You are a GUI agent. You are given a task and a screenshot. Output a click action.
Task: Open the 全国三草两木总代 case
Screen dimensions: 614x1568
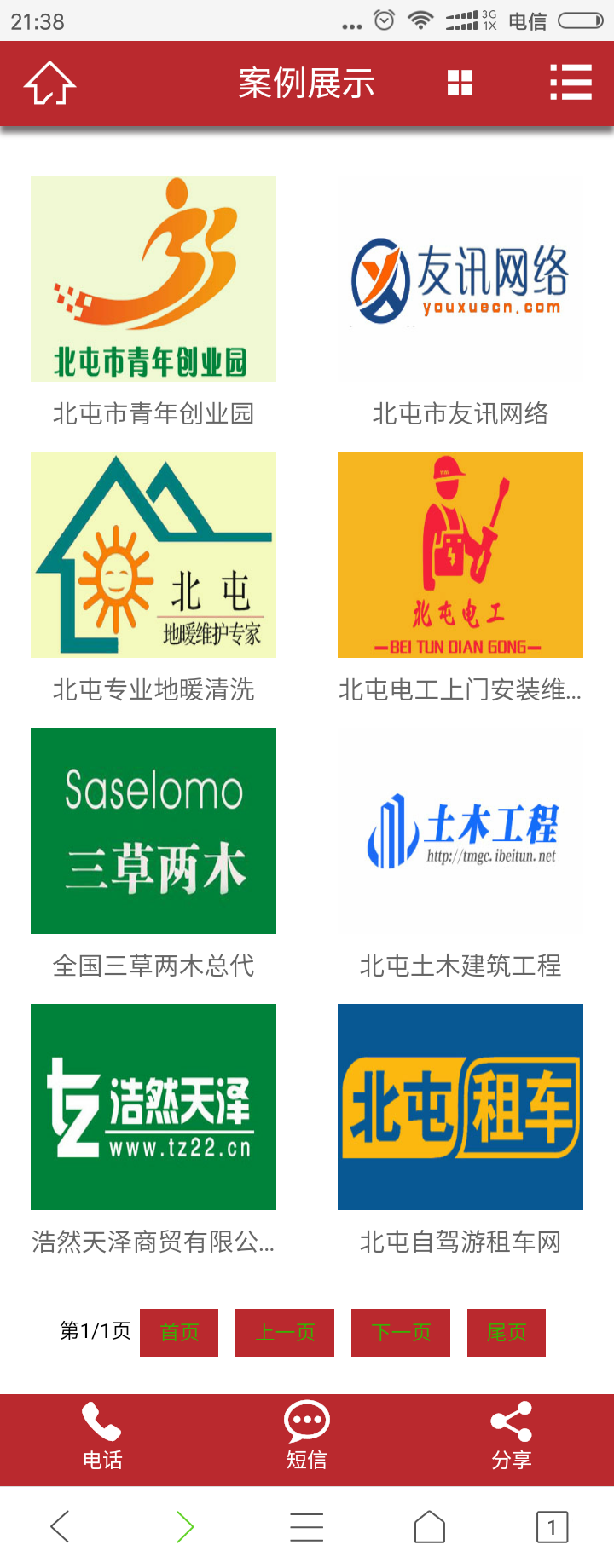(153, 831)
